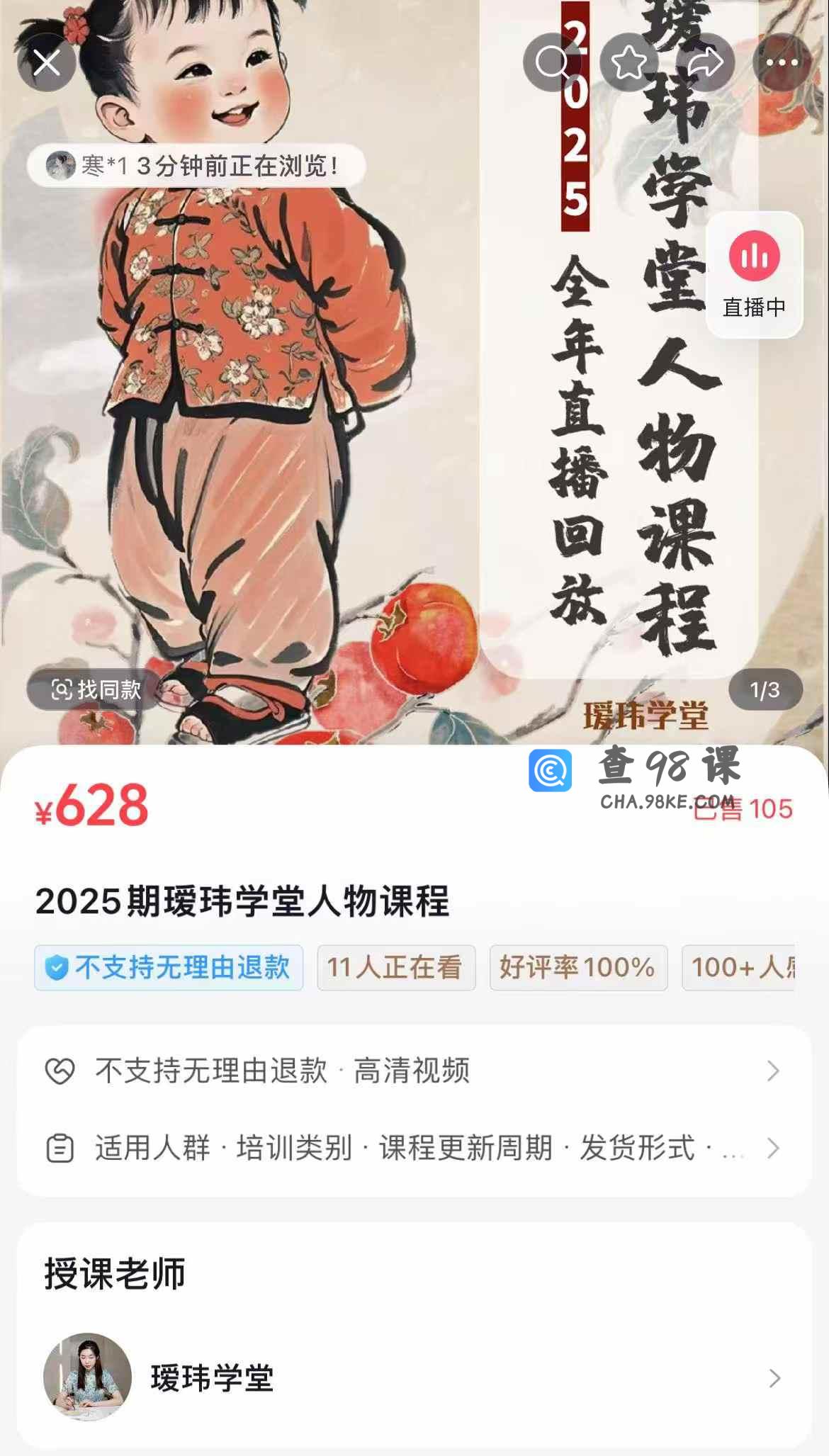Open teacher 瑷玮学堂 profile

coord(414,1378)
